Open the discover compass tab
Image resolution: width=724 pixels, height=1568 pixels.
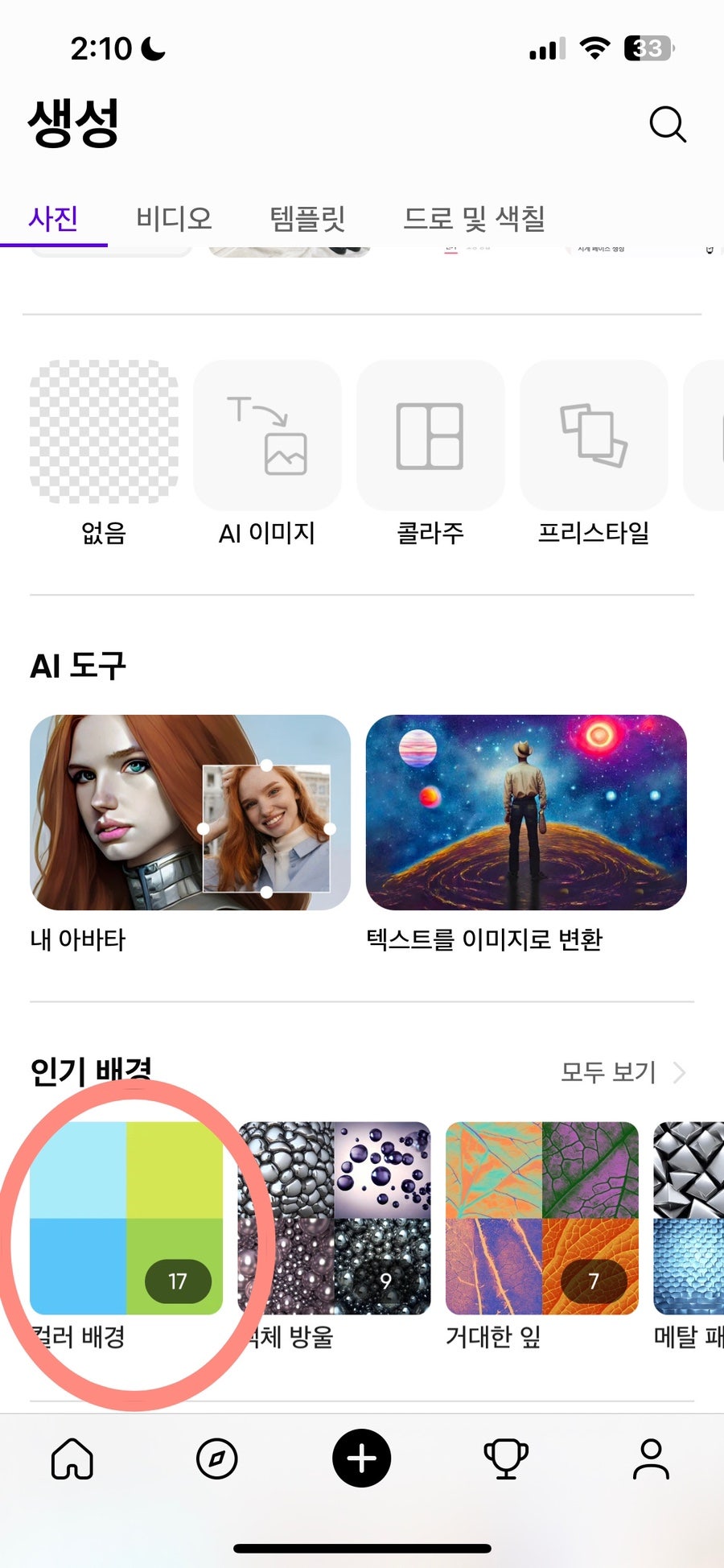[x=217, y=1459]
